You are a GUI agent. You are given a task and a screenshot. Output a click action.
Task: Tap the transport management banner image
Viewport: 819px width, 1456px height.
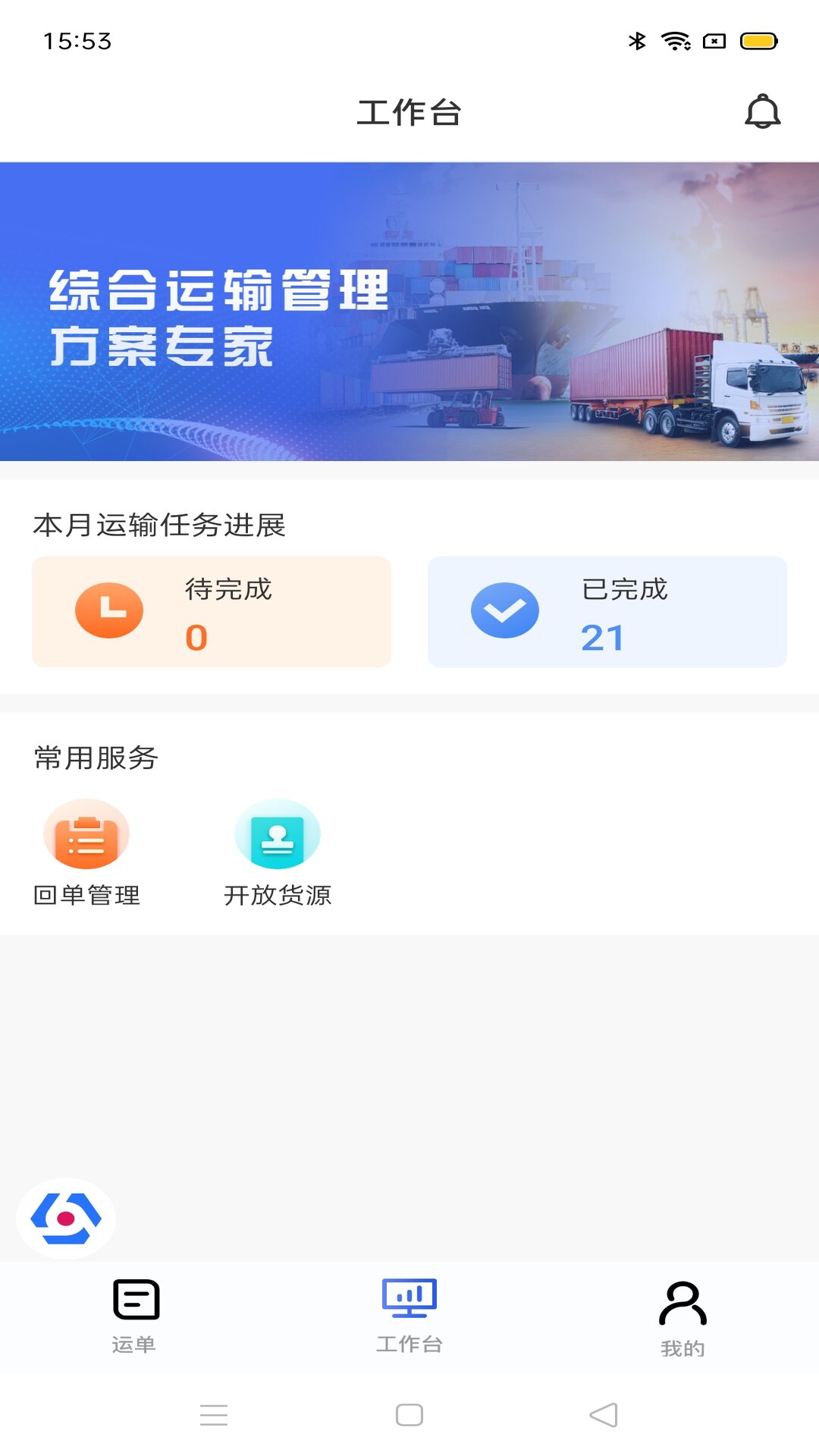coord(409,311)
